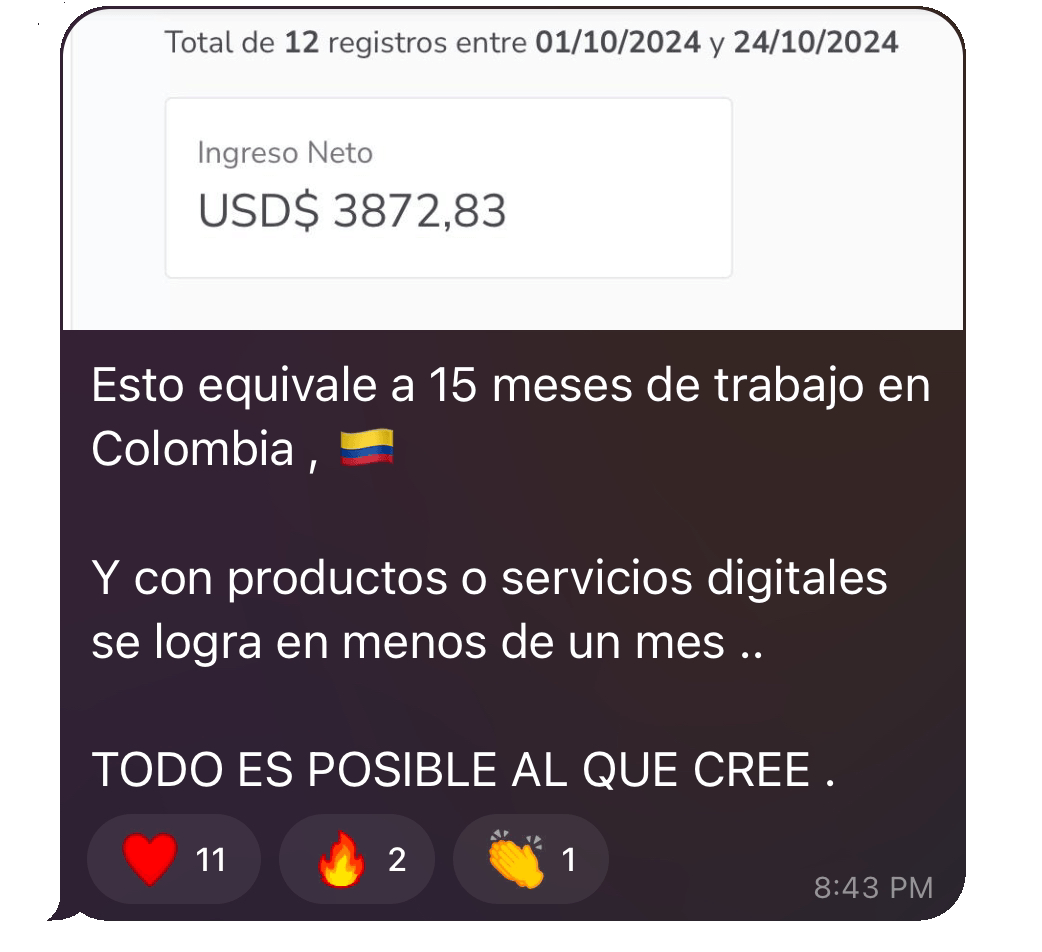Viewport: 1042px width, 952px height.
Task: React with the clapping hands chip
Action: pyautogui.click(x=530, y=859)
